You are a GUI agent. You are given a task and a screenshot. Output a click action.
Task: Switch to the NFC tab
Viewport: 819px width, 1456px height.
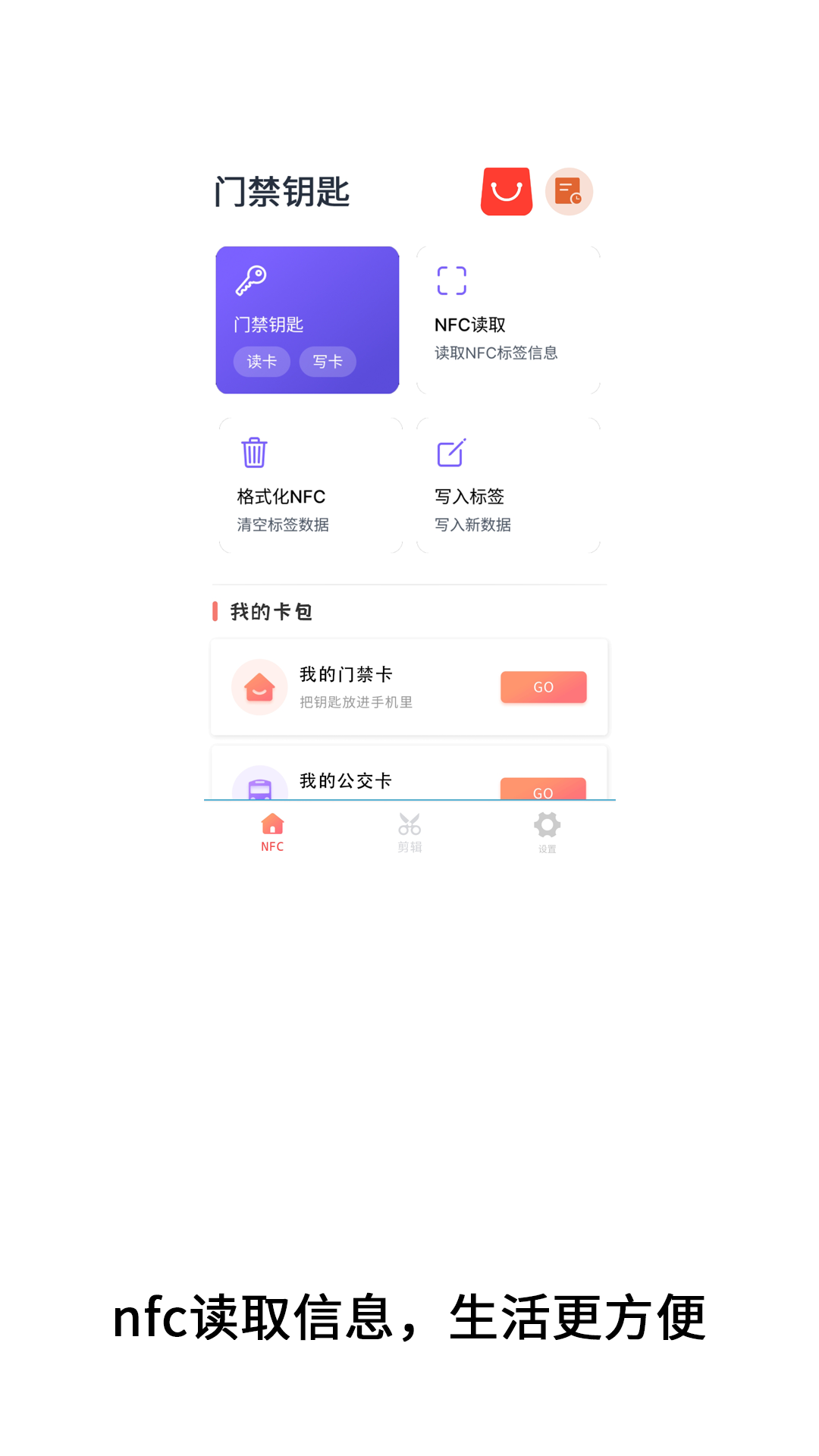tap(272, 832)
